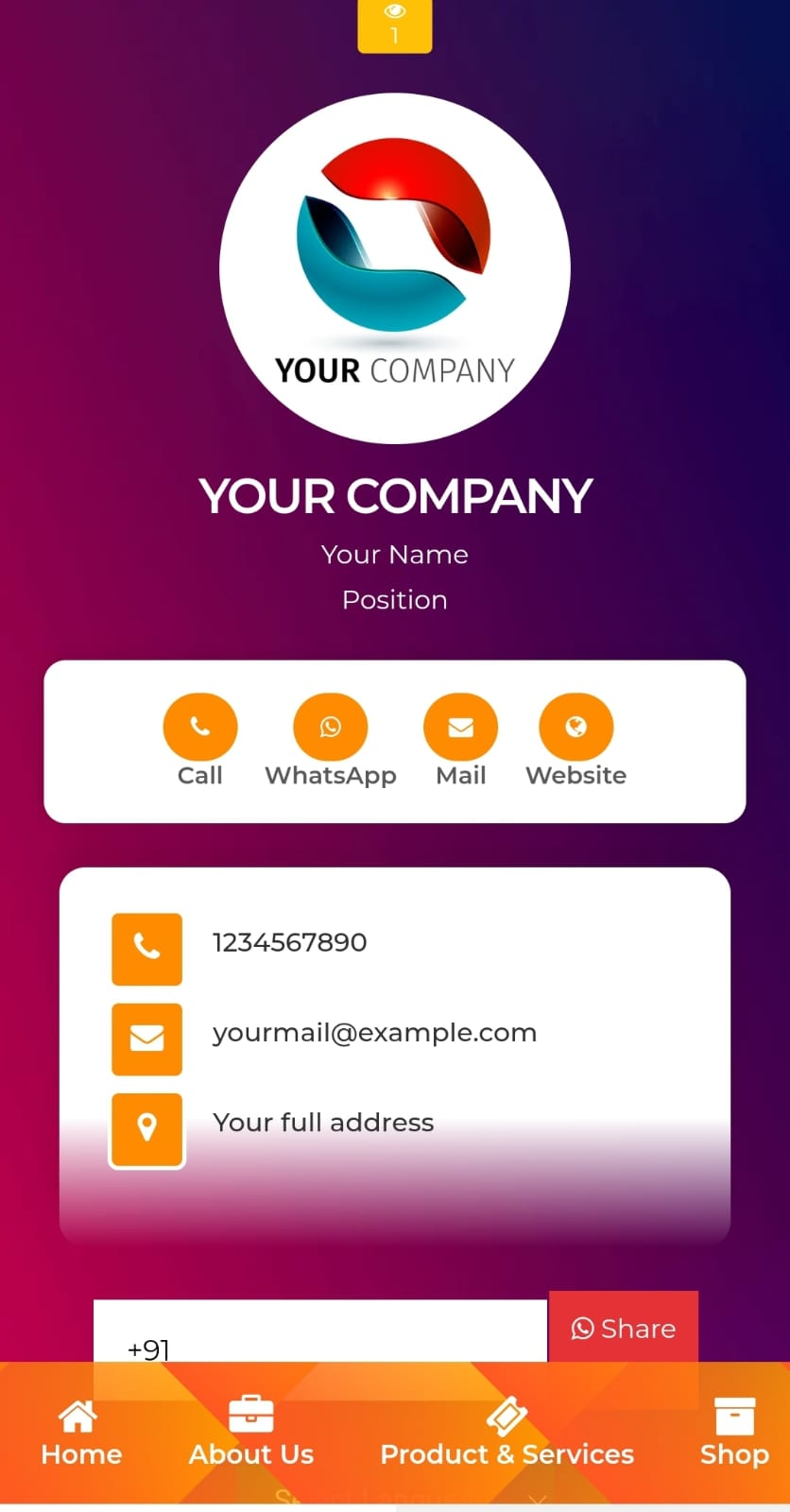Open location for Your full address
This screenshot has height=1512, width=790.
pos(323,1123)
